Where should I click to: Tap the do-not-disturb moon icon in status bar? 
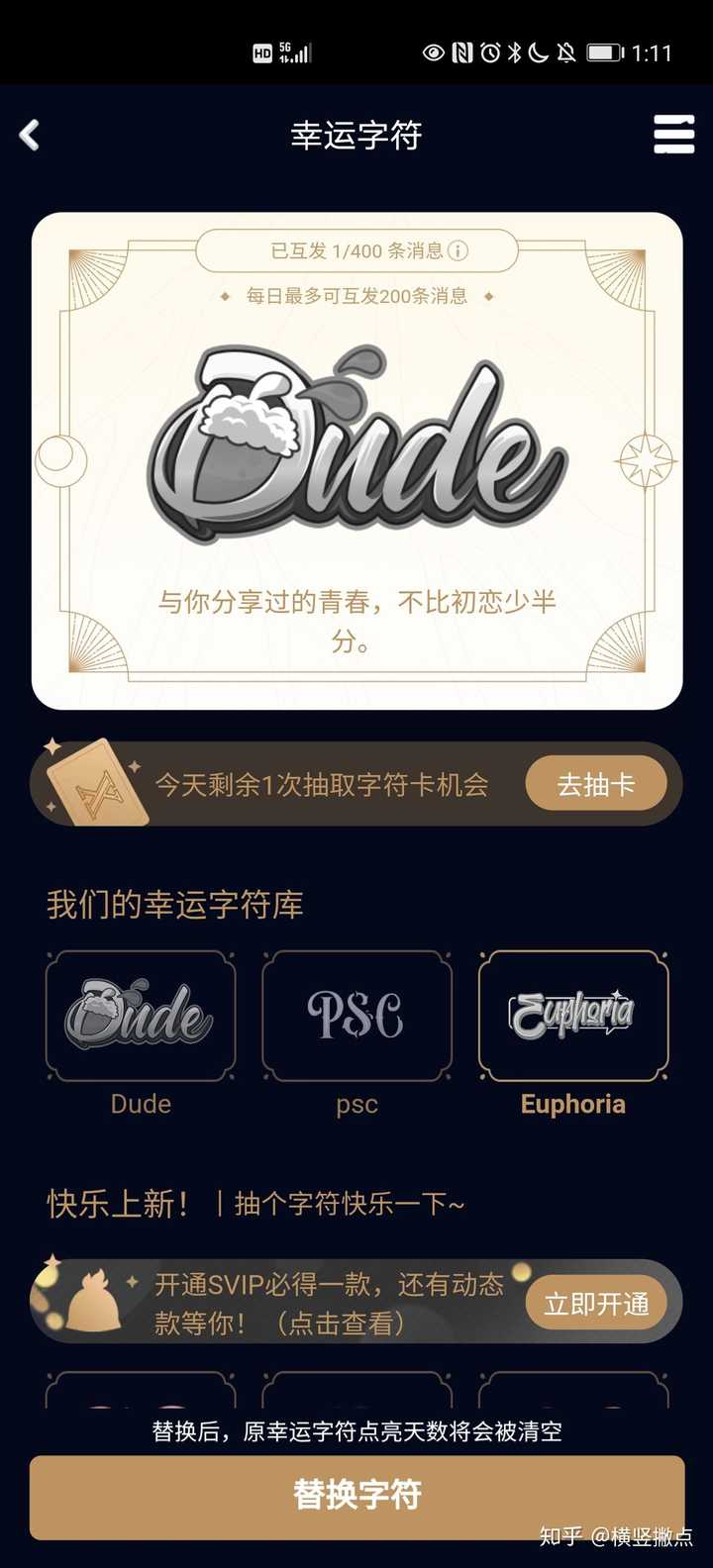coord(541,51)
